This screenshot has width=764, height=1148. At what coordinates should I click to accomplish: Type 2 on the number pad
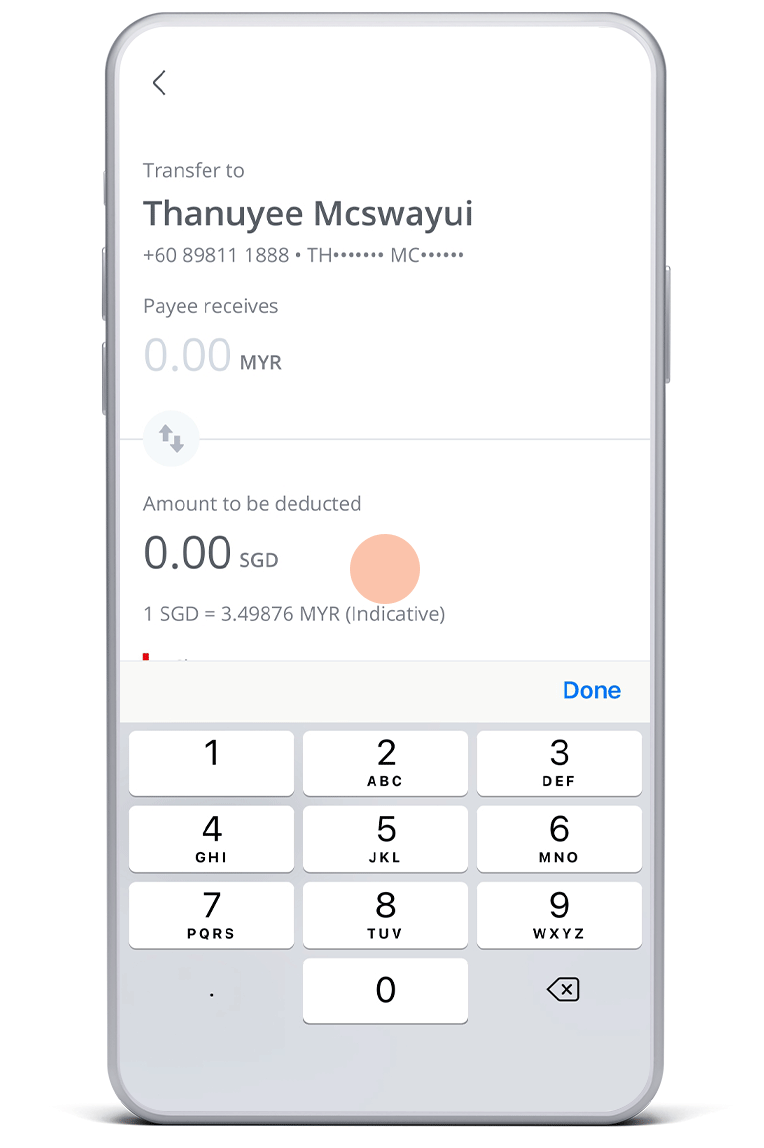point(385,763)
